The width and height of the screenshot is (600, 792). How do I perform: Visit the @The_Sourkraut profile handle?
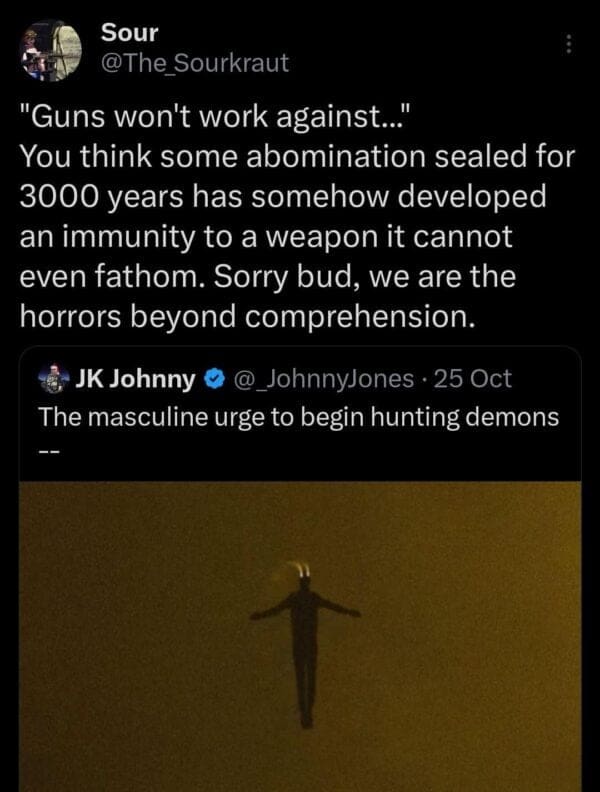194,63
